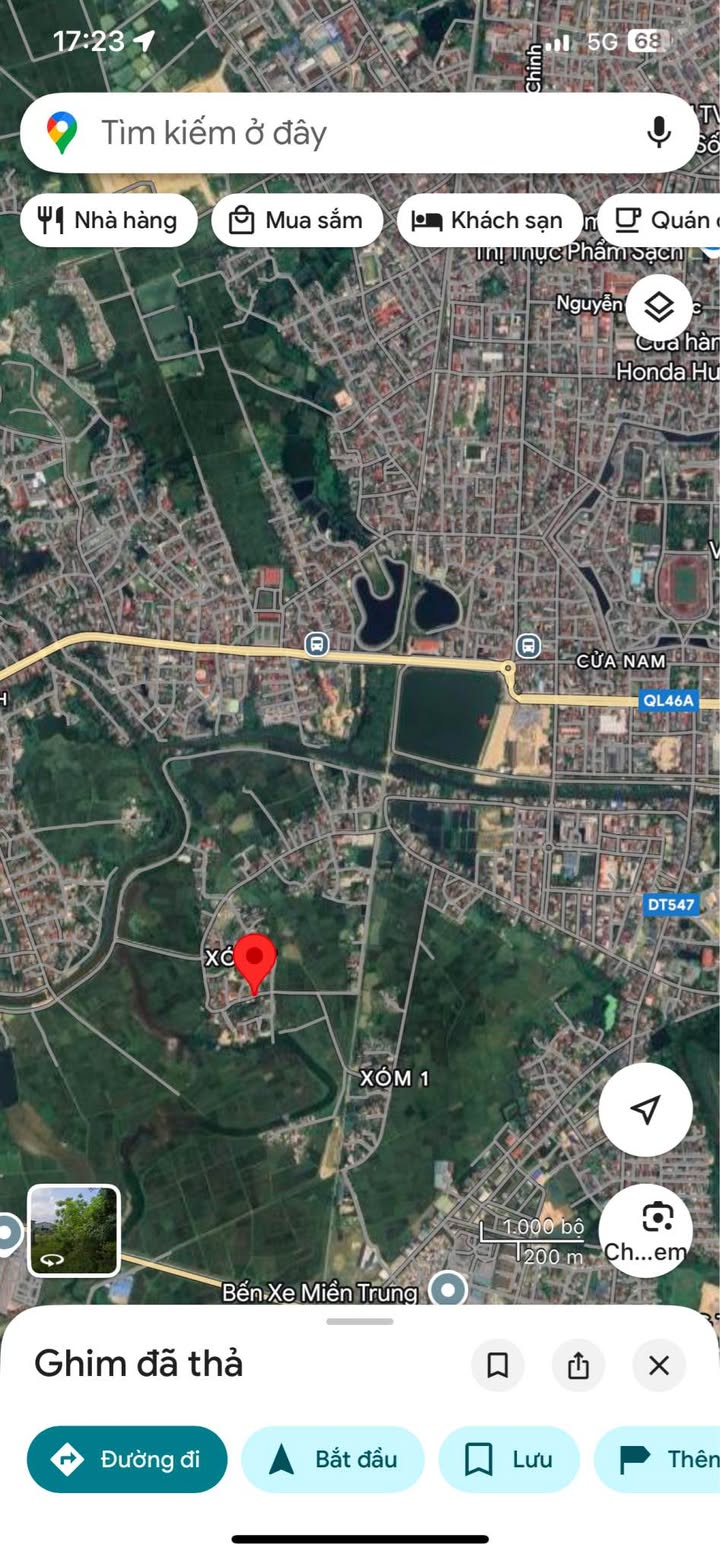Image resolution: width=720 pixels, height=1557 pixels.
Task: Open the 'Bến Xe Miền Trung' place marker
Action: (448, 1290)
